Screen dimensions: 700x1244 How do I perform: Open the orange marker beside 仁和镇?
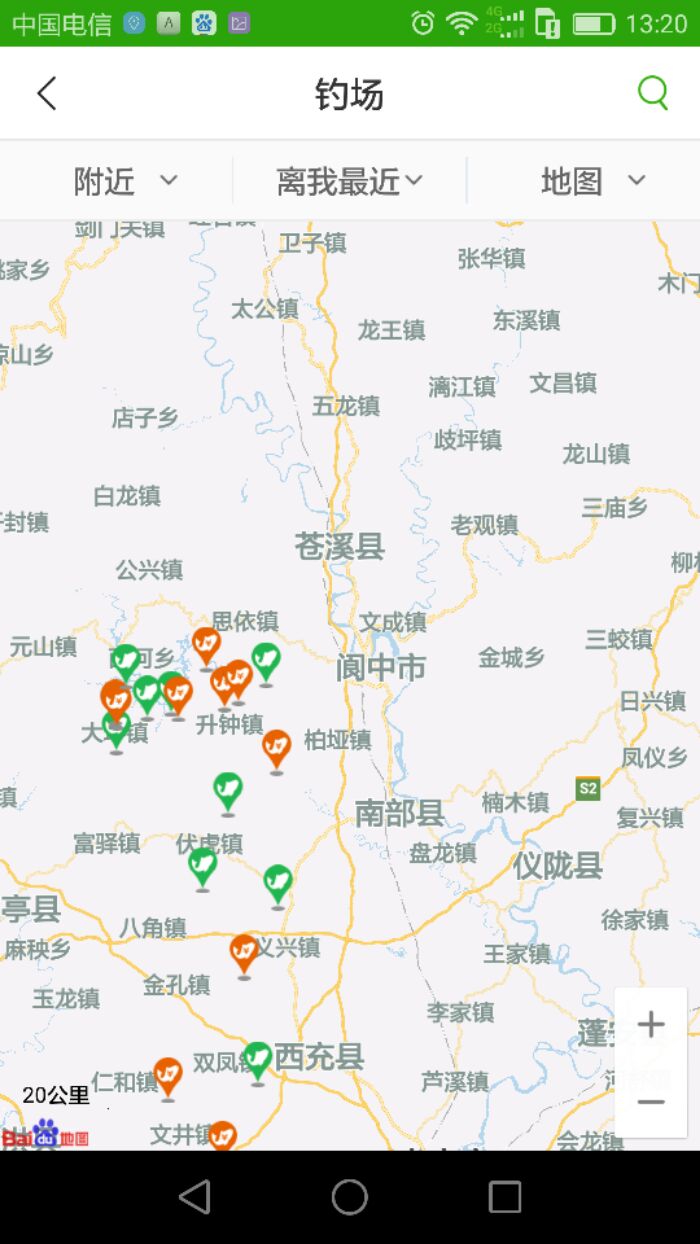point(168,1075)
